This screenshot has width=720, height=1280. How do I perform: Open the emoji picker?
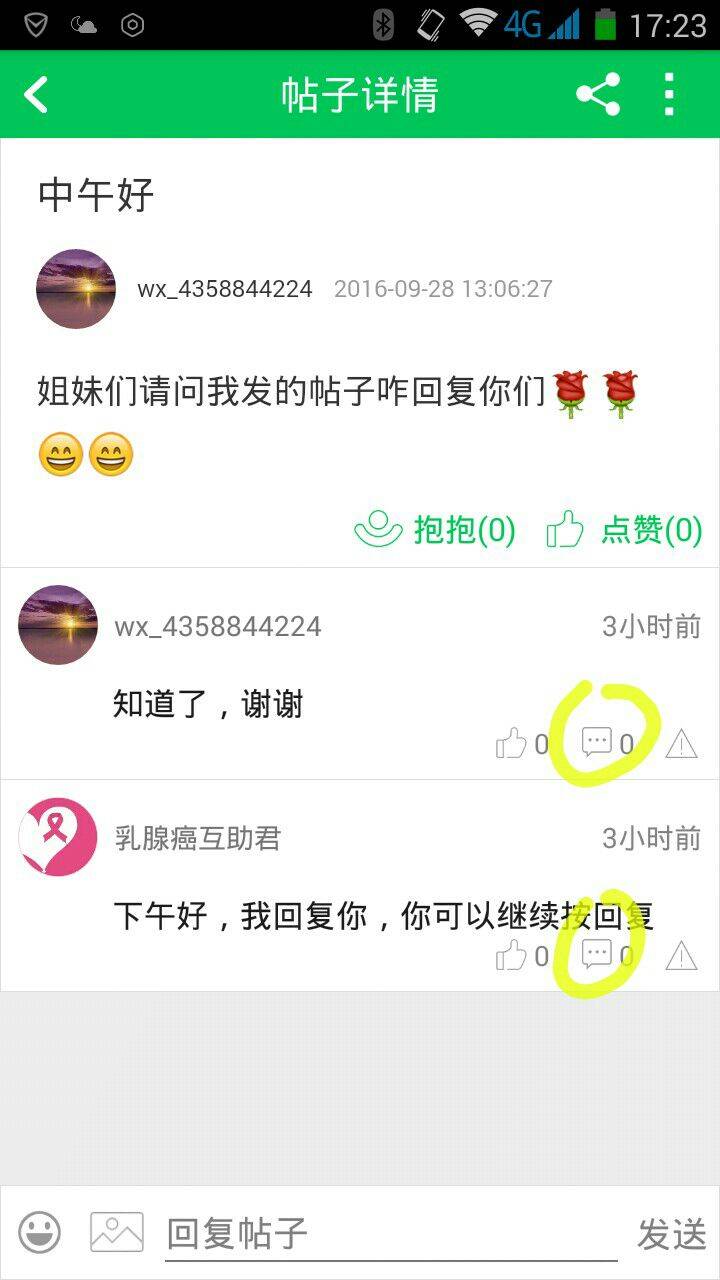[40, 1232]
